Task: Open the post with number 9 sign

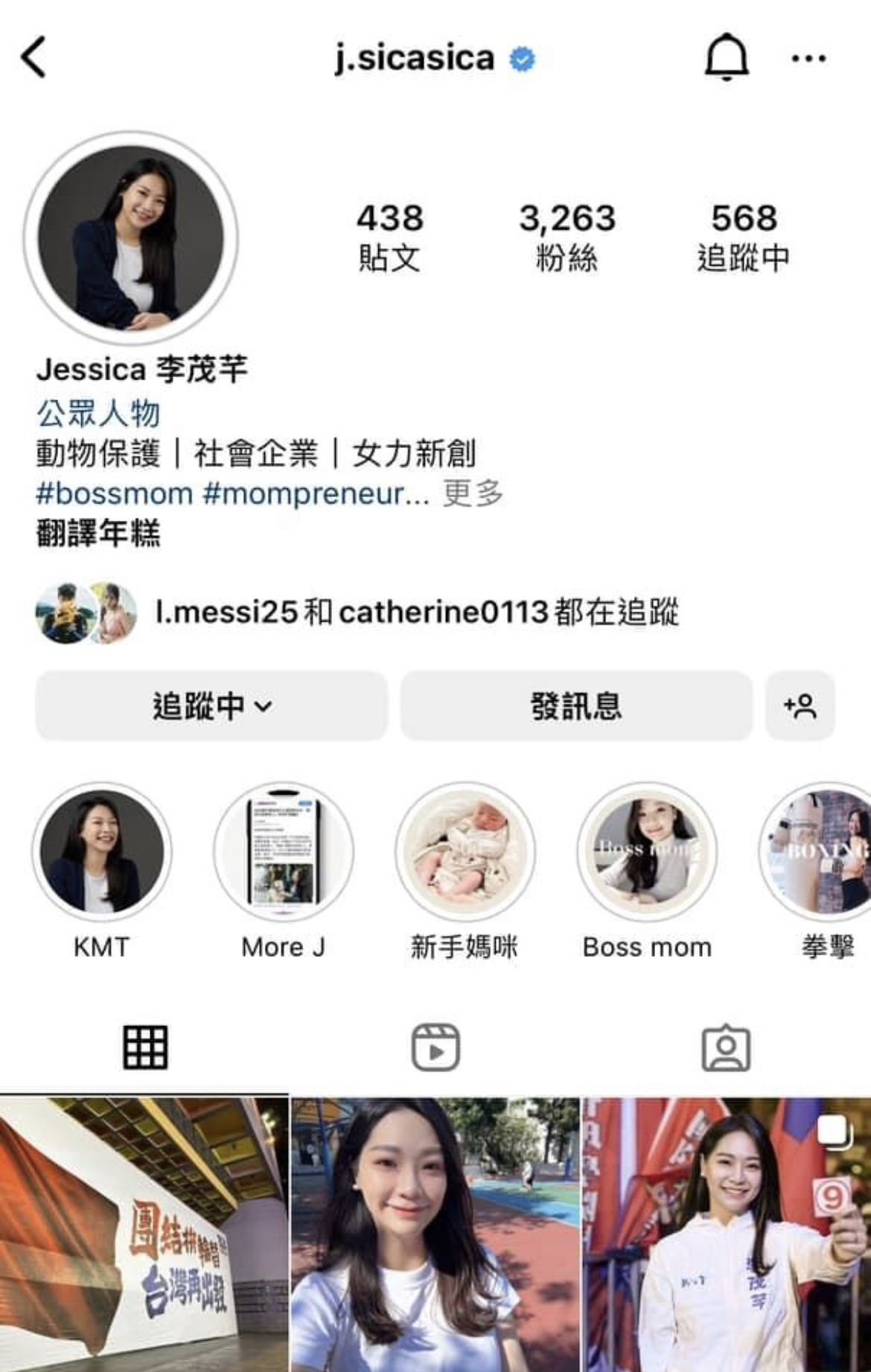Action: pyautogui.click(x=726, y=1235)
